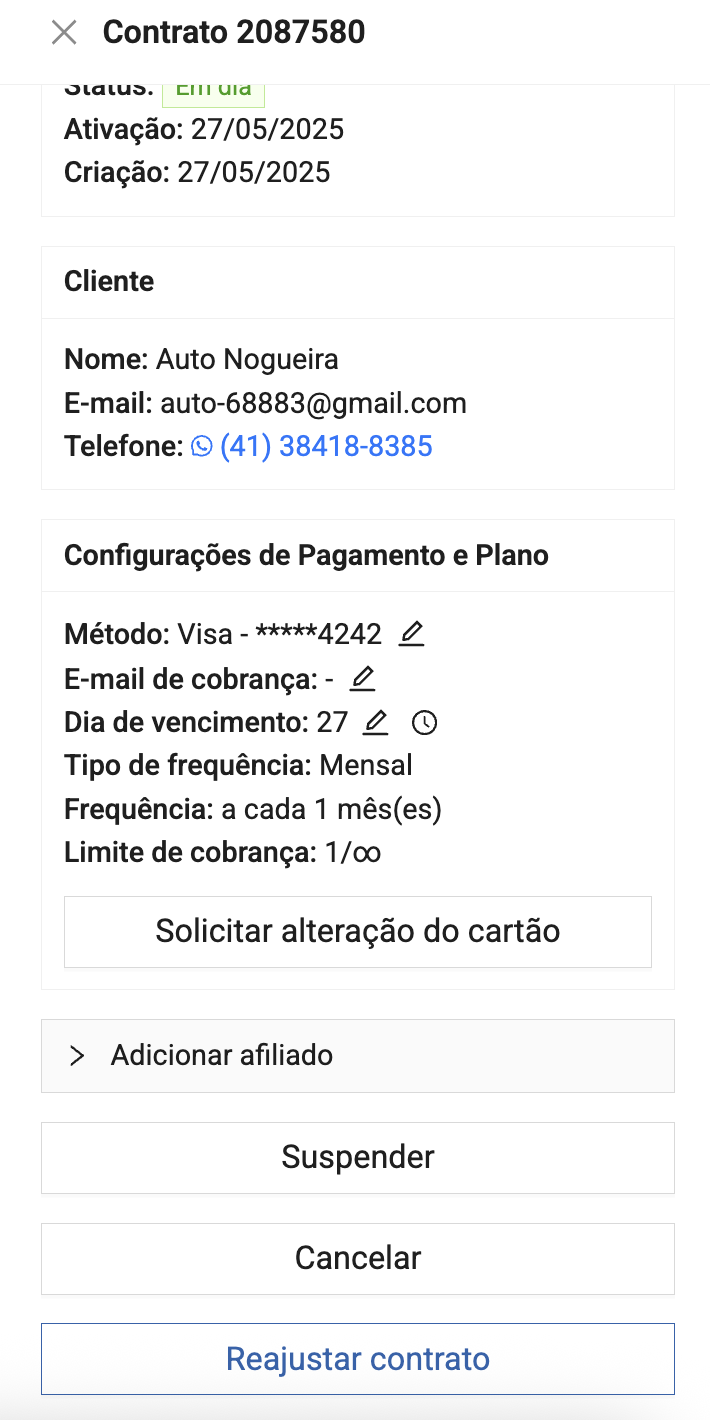The height and width of the screenshot is (1420, 710).
Task: Expand Adicionar afiliado section
Action: tap(357, 1055)
